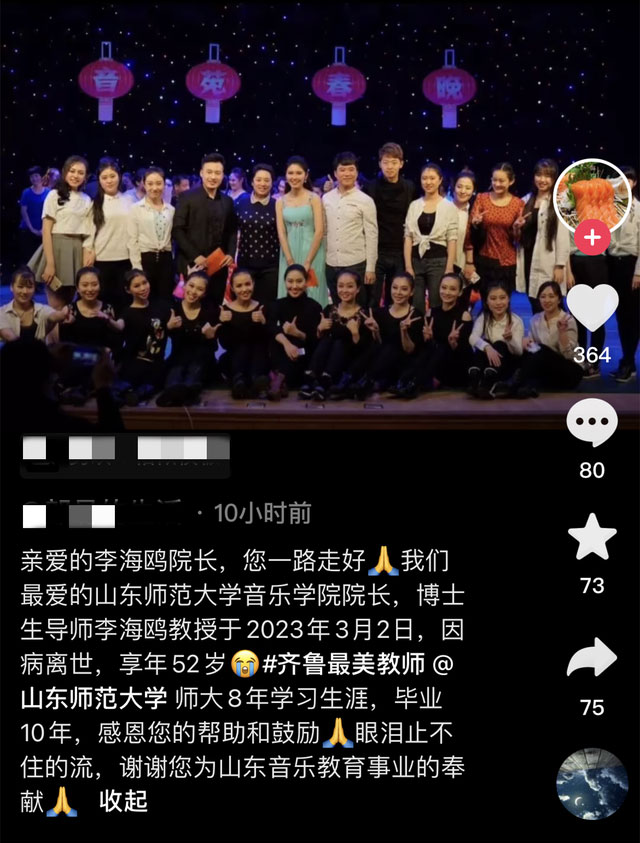The width and height of the screenshot is (640, 843).
Task: Follow the author with the red plus button
Action: tap(593, 239)
